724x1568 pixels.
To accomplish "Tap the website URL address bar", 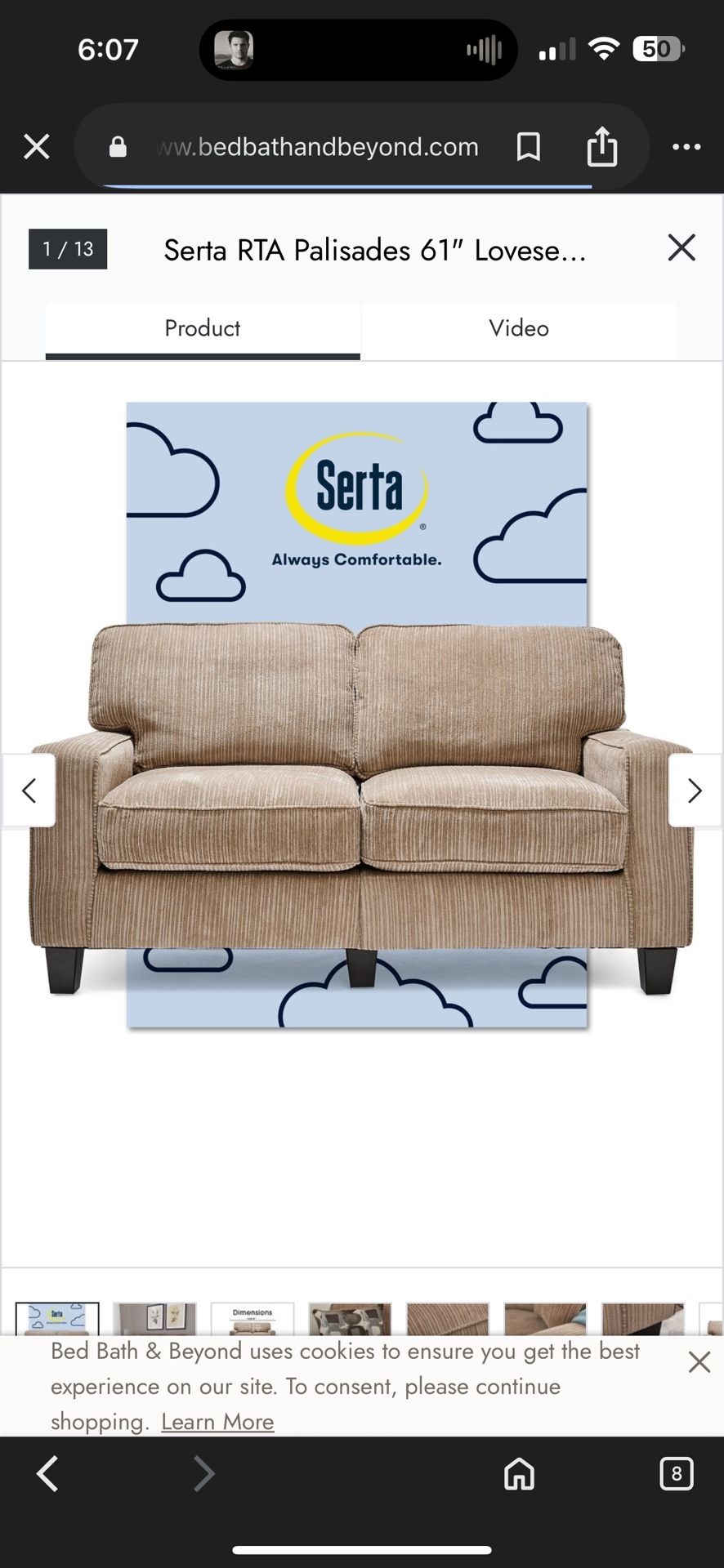I will pyautogui.click(x=319, y=147).
